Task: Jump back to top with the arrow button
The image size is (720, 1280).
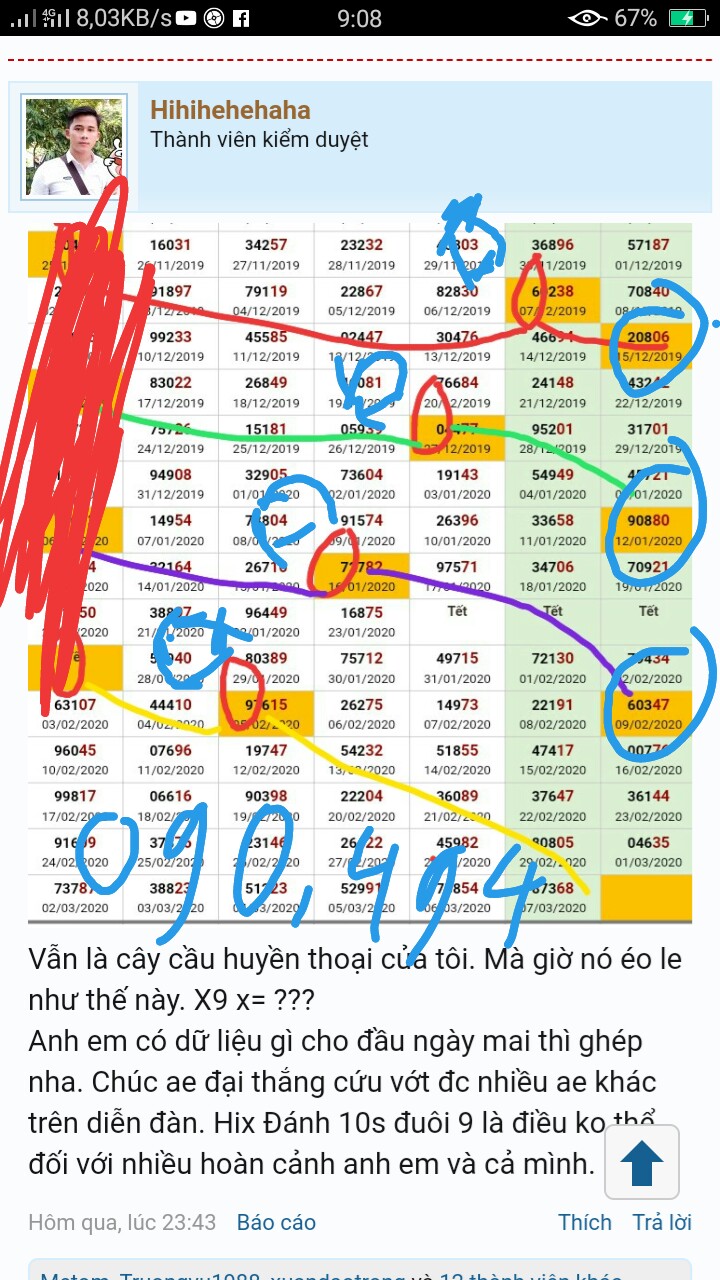Action: click(x=642, y=1162)
